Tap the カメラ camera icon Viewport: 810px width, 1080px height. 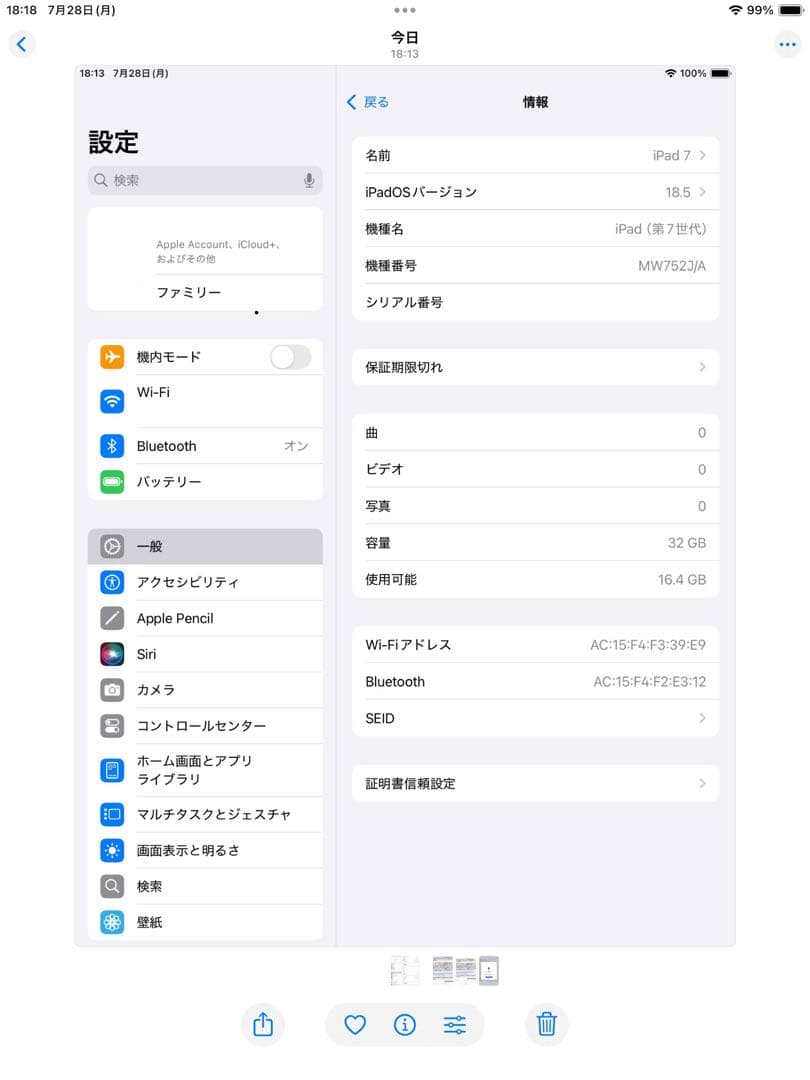coord(112,690)
